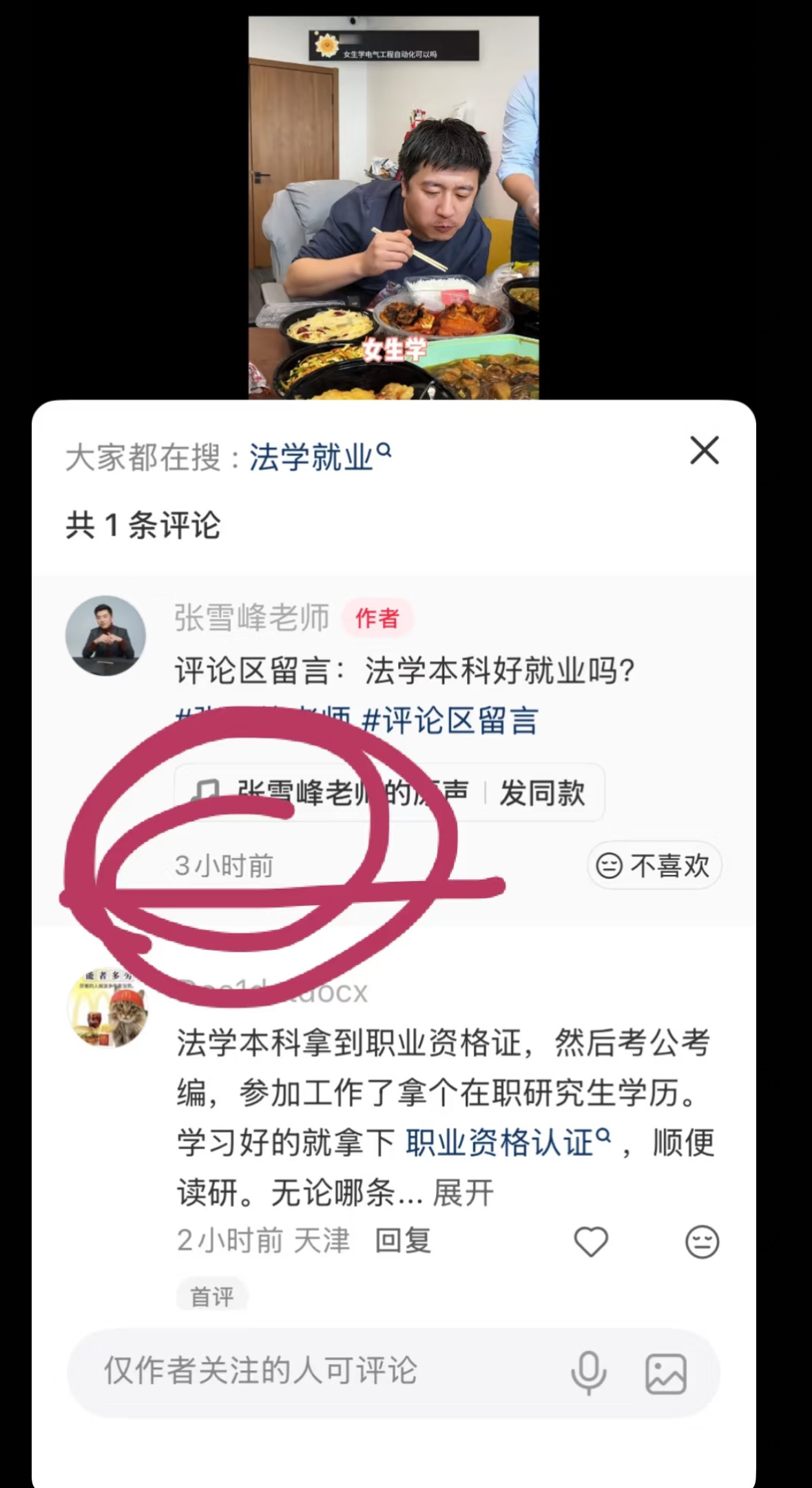Like the first comment by tapping its heart
This screenshot has width=812, height=1488.
591,1241
